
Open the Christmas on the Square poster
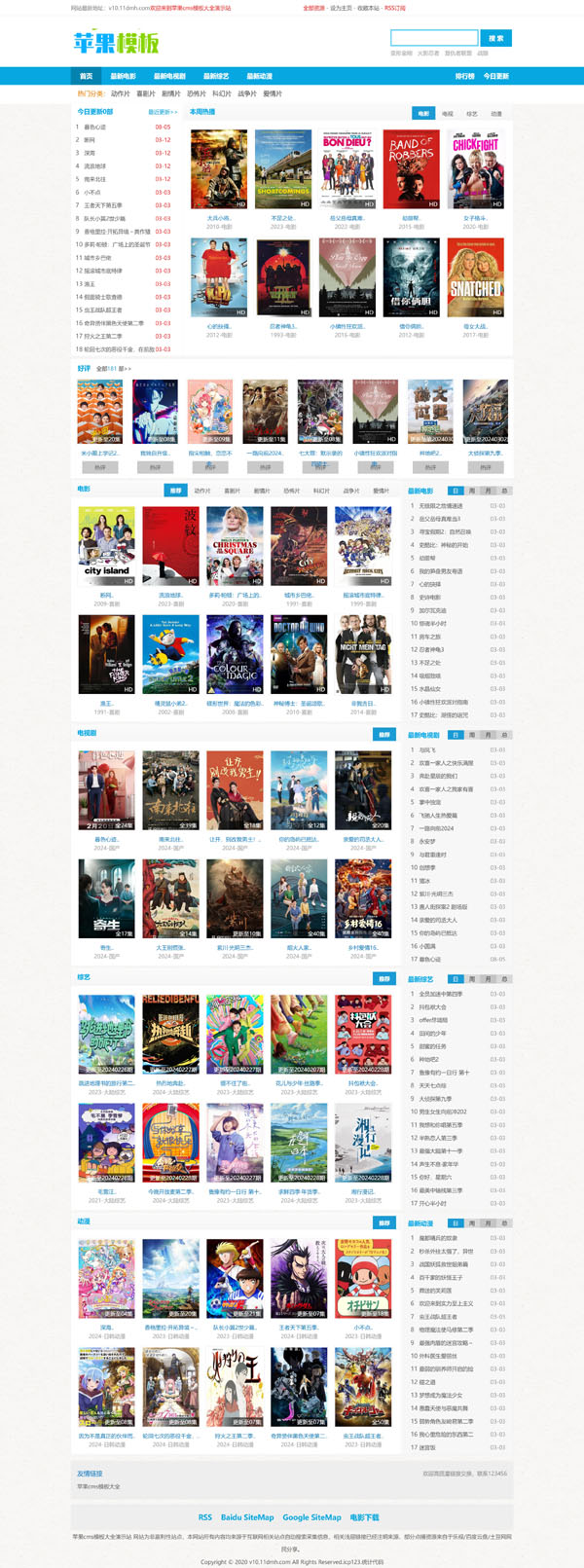(x=235, y=545)
